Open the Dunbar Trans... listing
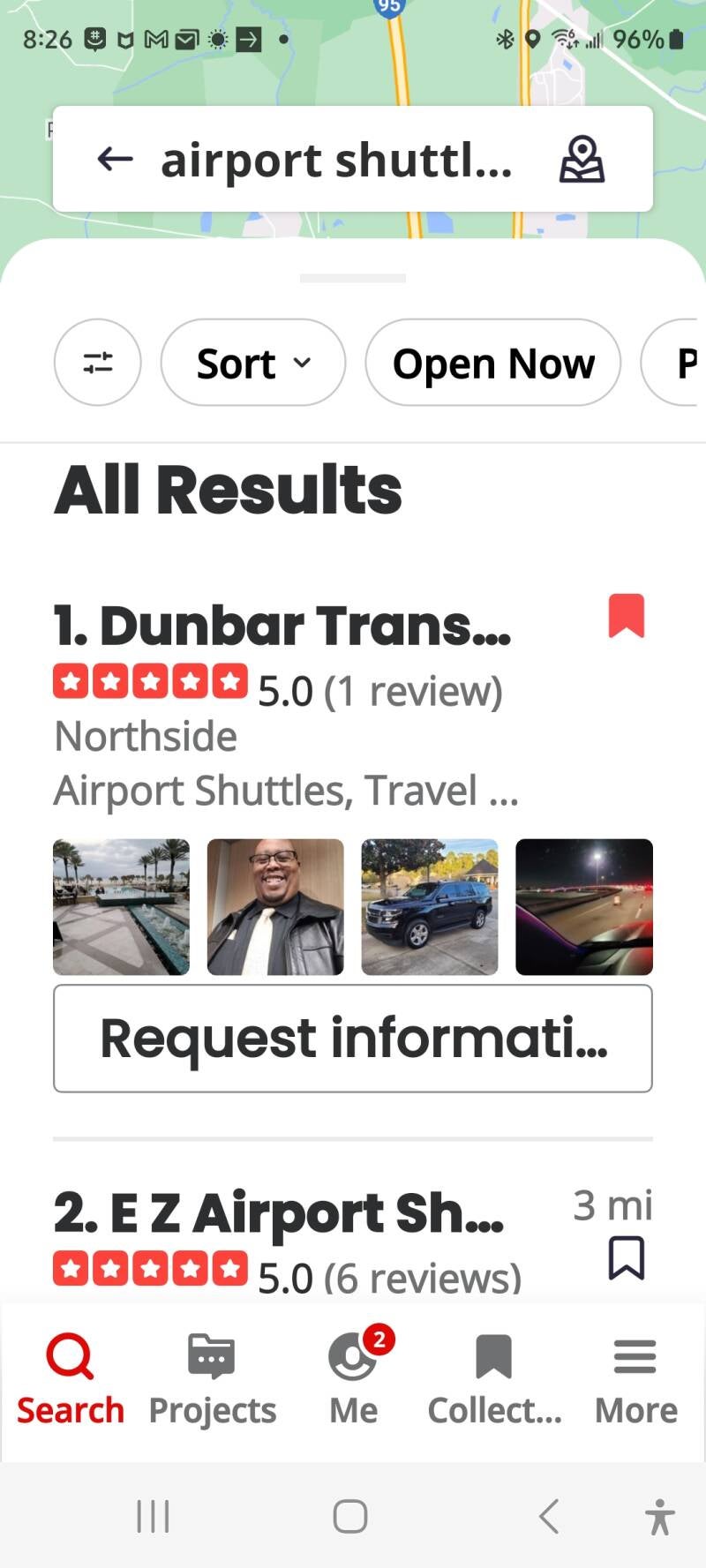 tap(282, 626)
